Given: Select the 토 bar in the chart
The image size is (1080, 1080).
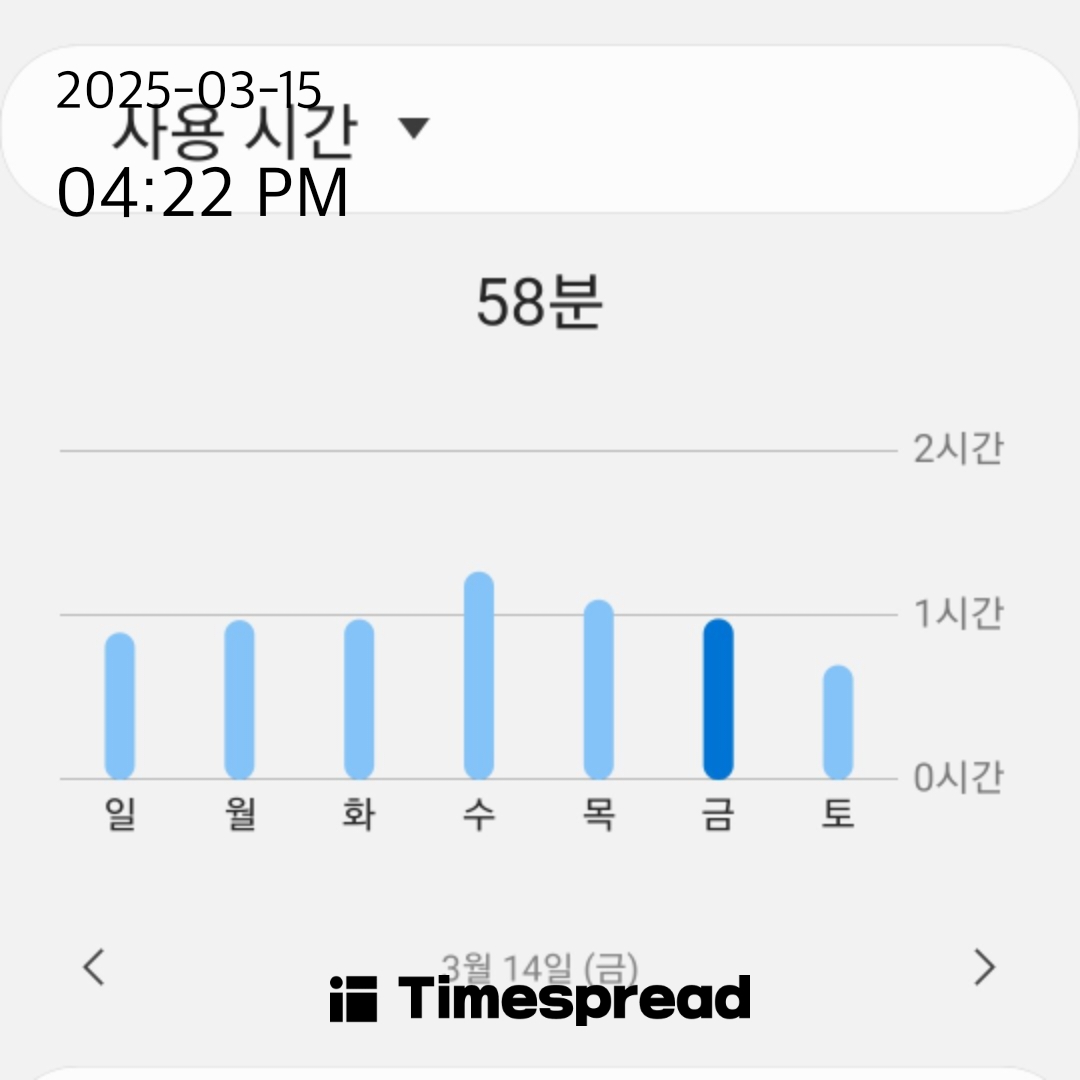Looking at the screenshot, I should pos(838,722).
